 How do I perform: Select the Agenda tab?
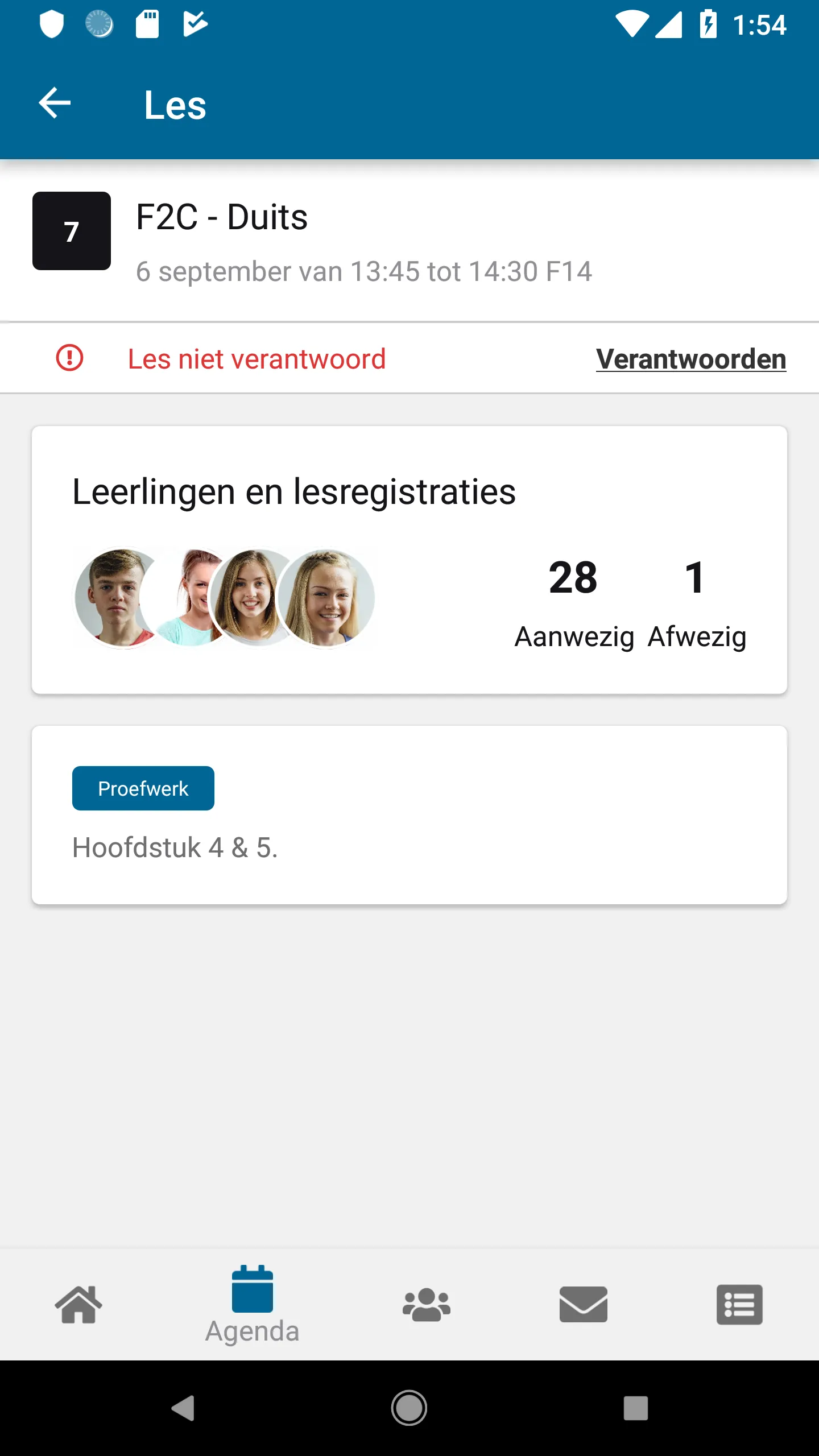click(253, 1305)
